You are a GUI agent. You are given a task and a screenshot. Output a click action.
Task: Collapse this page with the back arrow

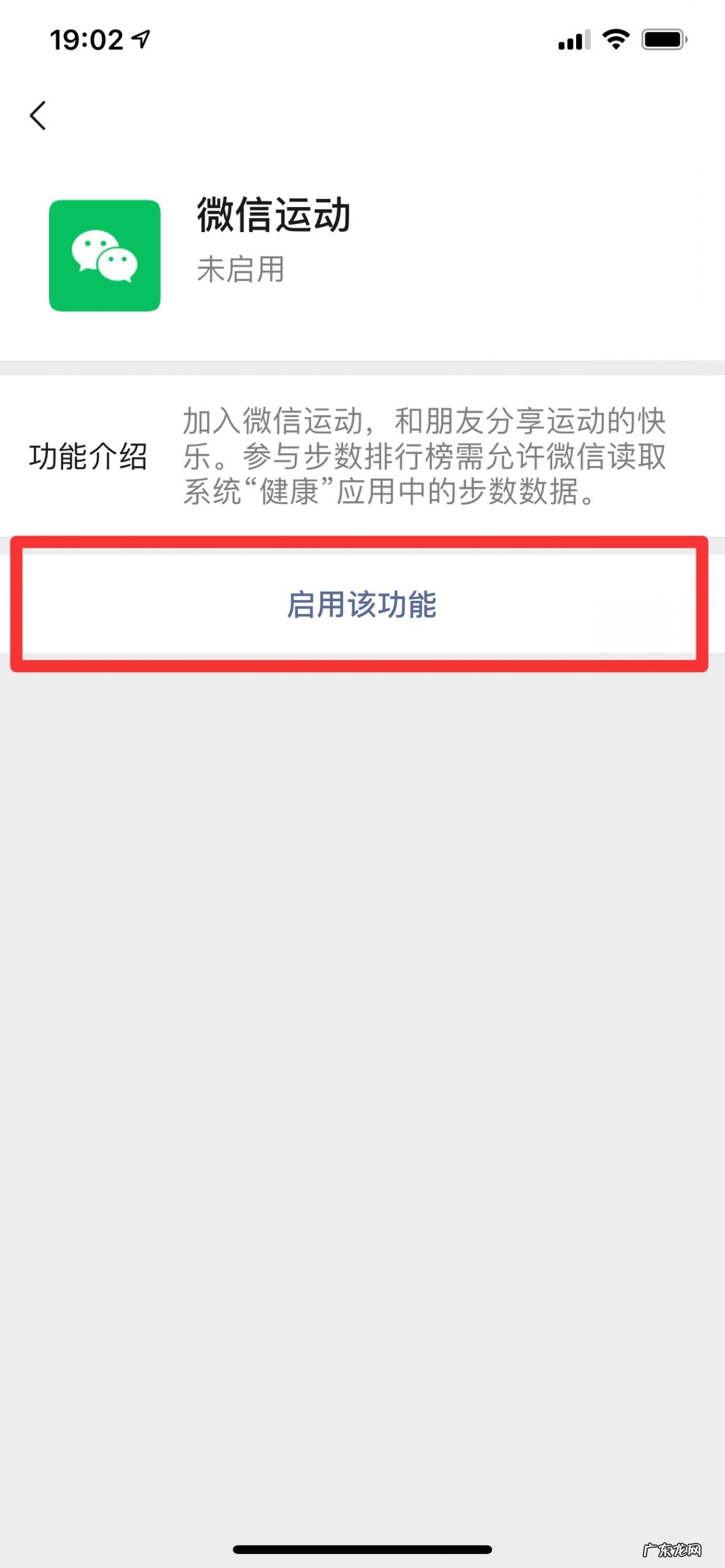(x=38, y=115)
